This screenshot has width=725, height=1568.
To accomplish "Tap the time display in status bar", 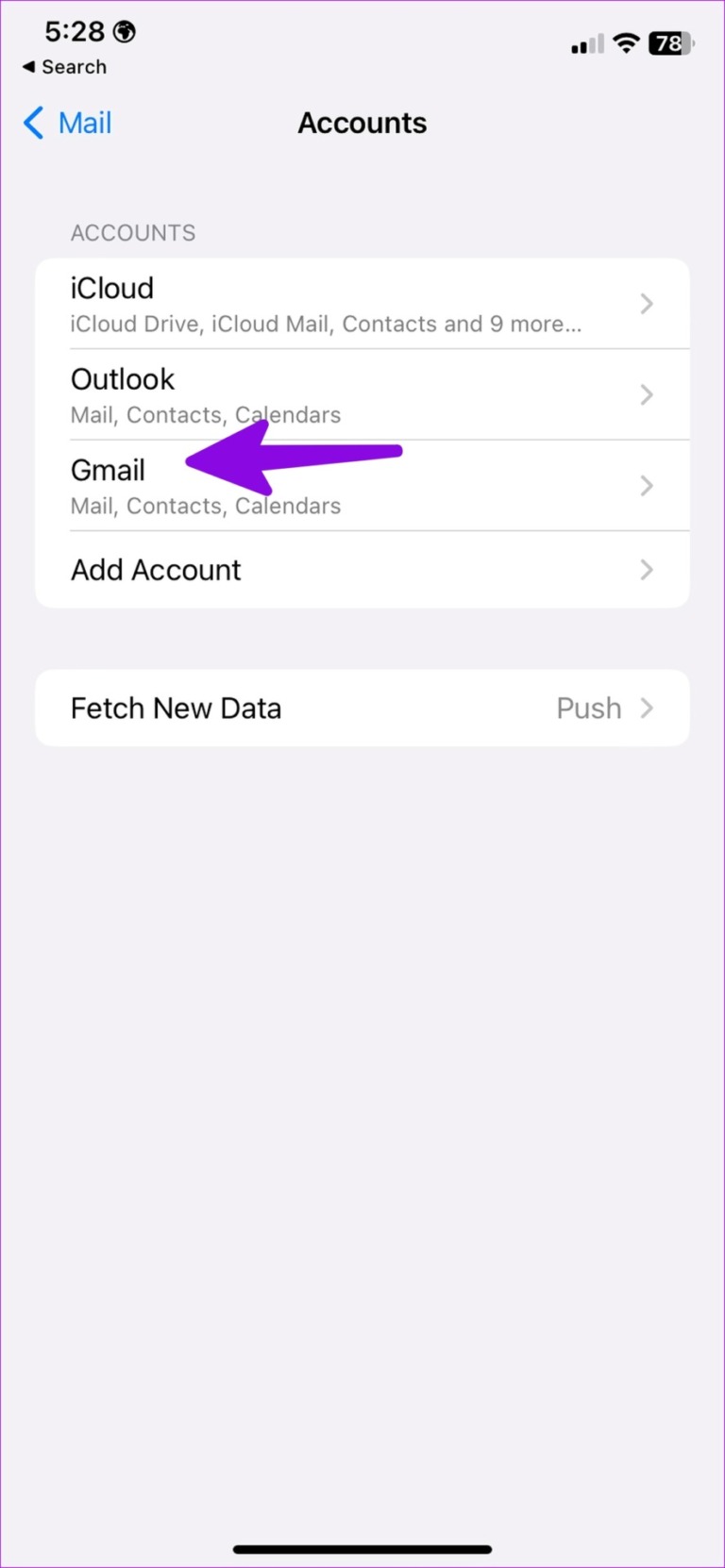I will [72, 31].
